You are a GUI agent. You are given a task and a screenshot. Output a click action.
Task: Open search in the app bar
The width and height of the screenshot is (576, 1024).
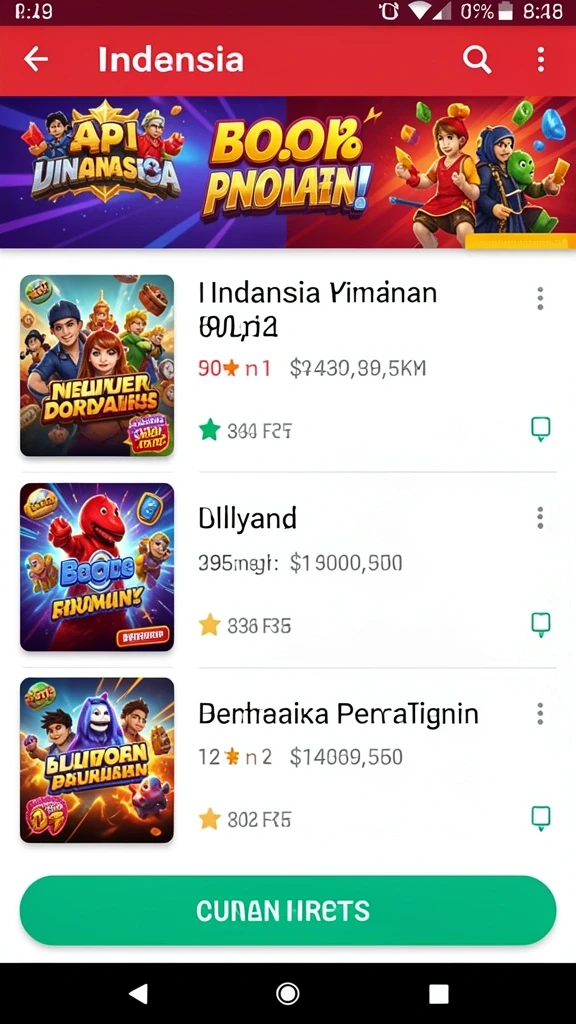pos(477,60)
